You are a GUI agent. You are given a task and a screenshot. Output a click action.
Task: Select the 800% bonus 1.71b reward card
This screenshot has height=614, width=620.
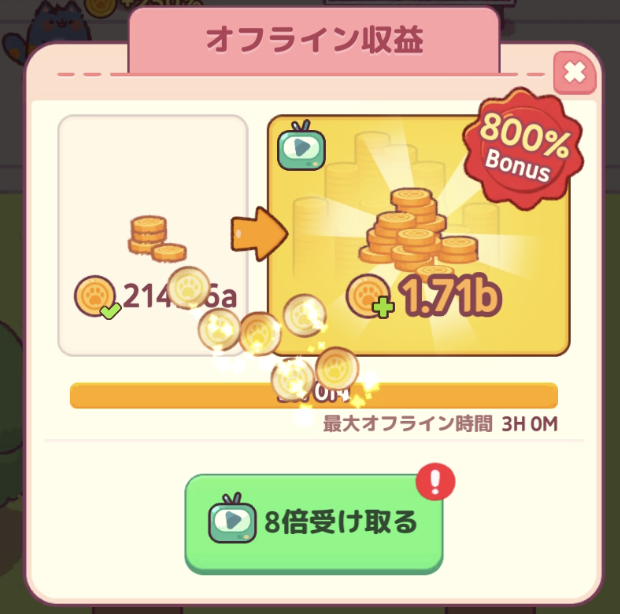[418, 235]
